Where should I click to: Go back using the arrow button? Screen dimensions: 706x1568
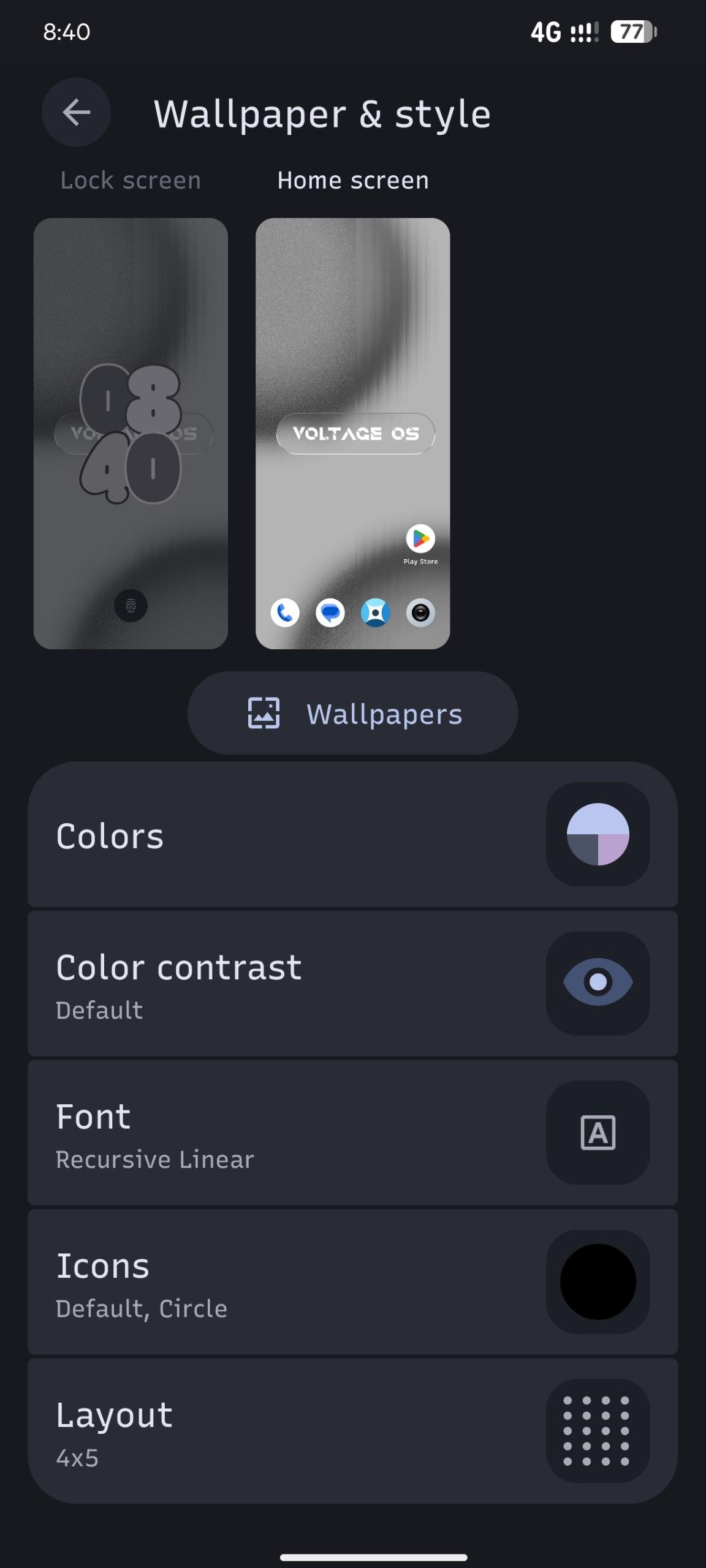pyautogui.click(x=76, y=112)
